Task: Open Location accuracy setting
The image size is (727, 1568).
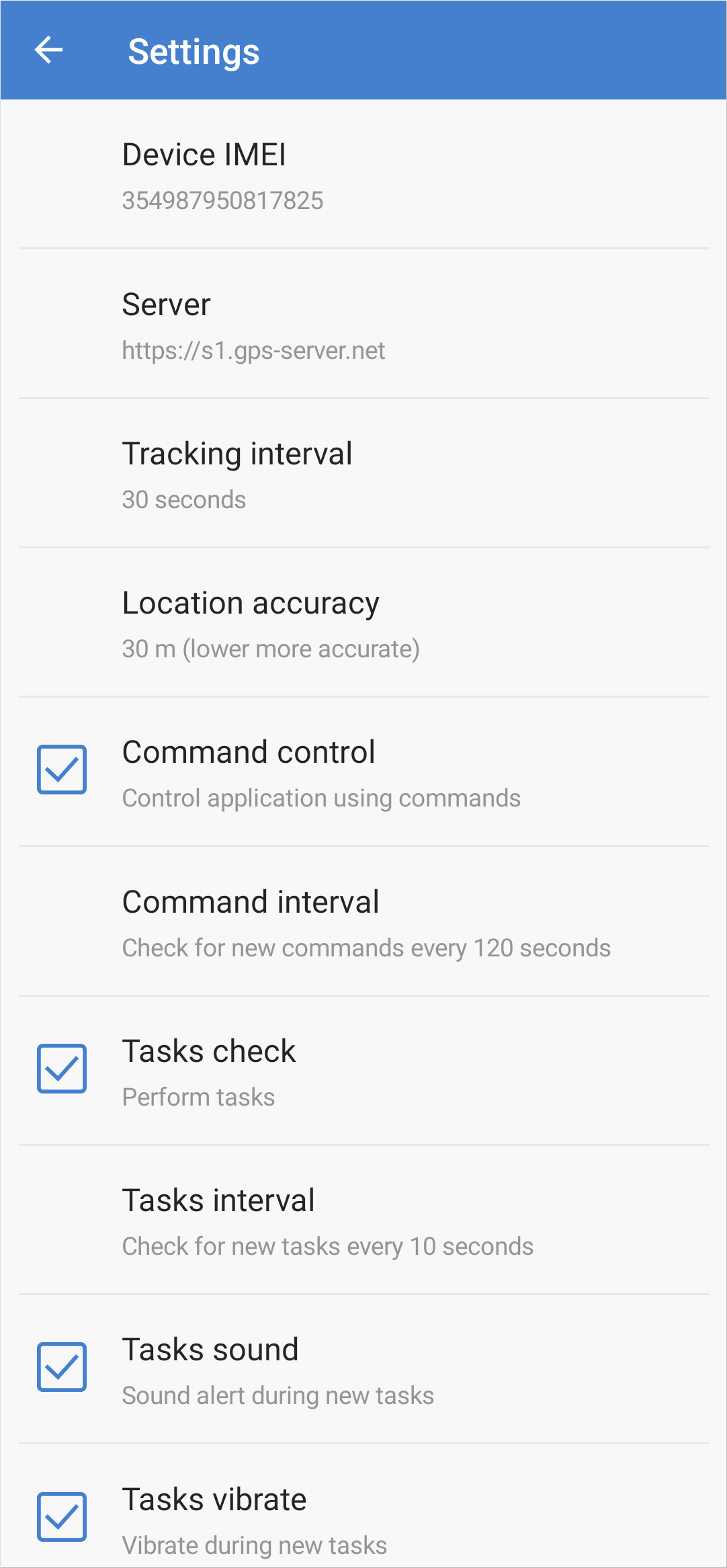Action: pos(363,624)
